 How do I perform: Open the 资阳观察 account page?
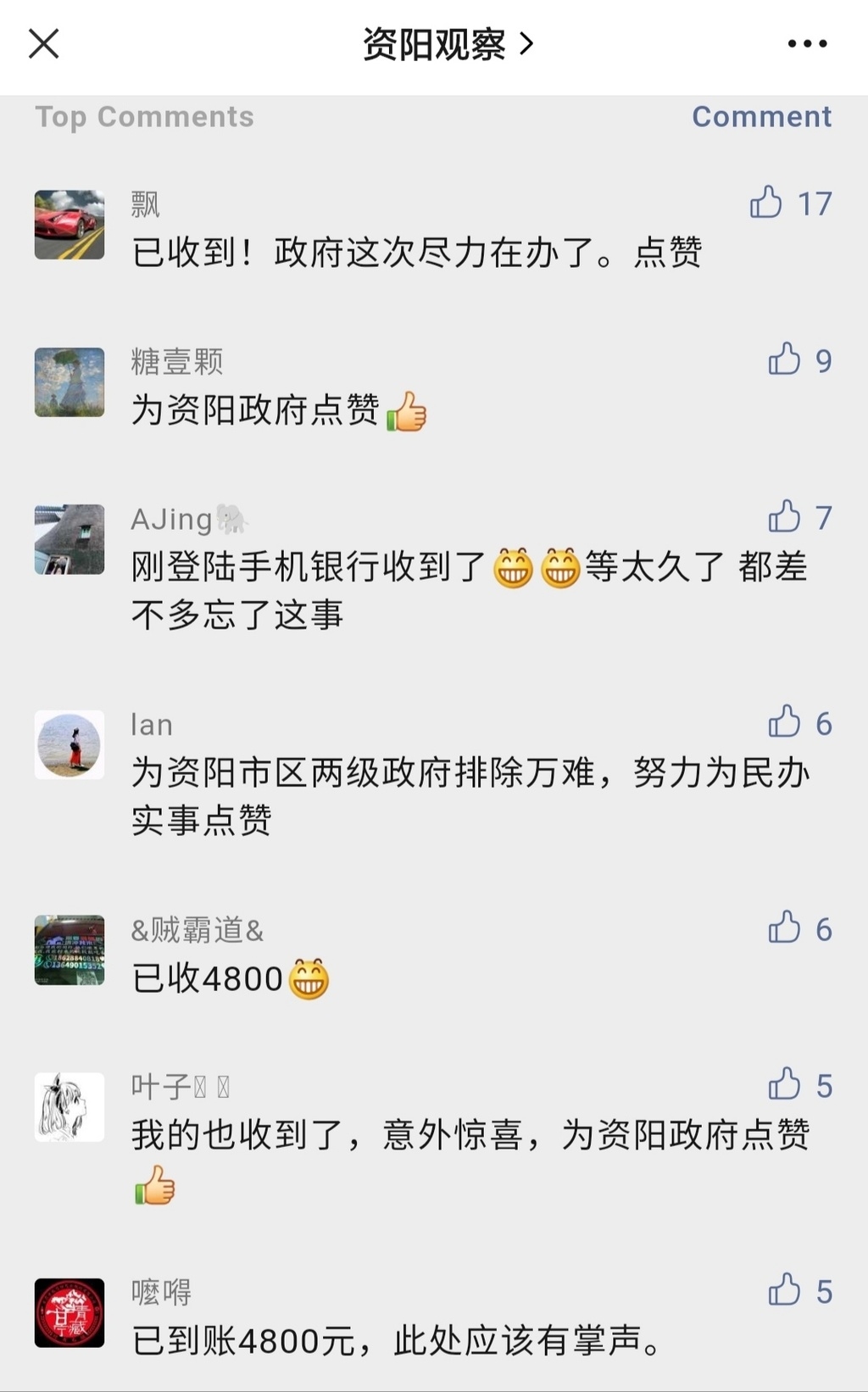447,44
